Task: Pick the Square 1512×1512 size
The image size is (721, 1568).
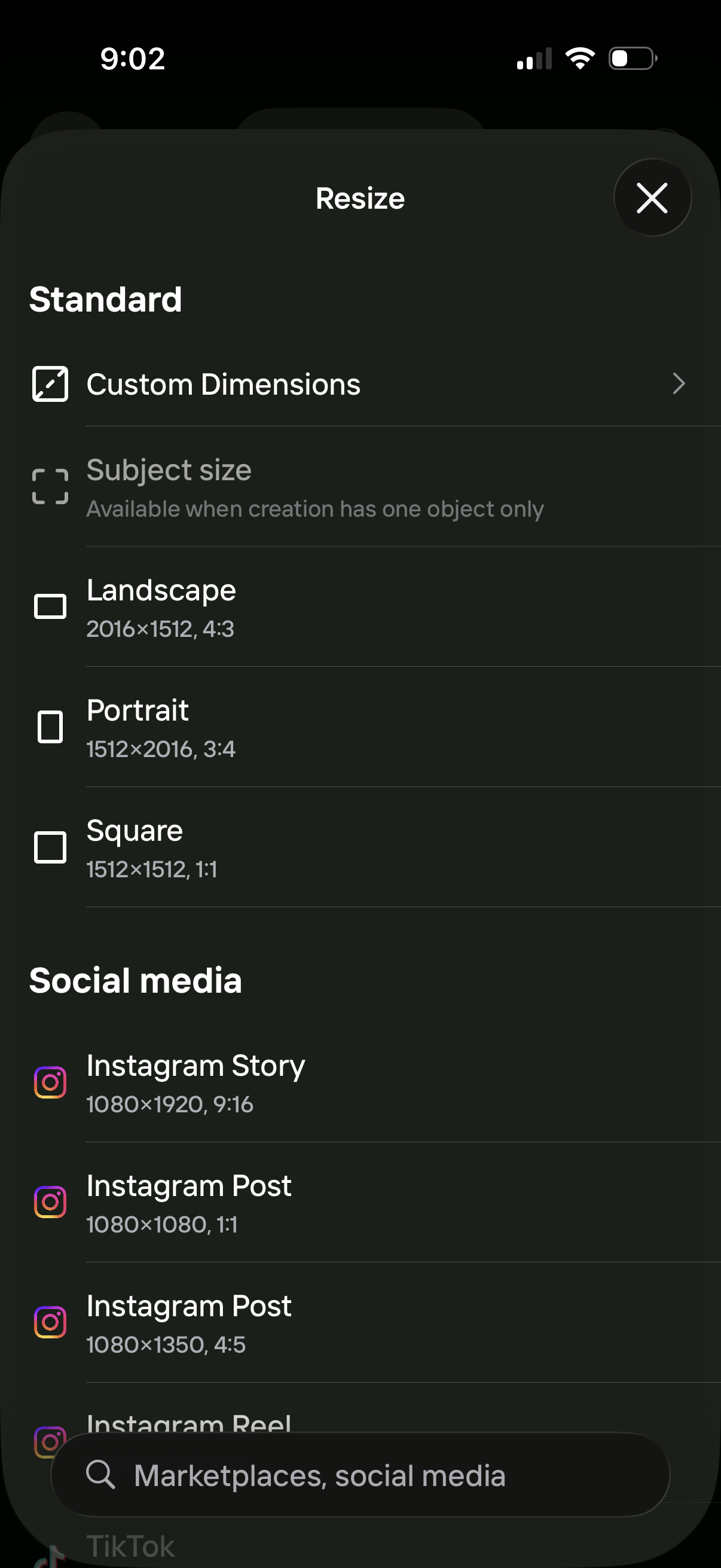Action: click(x=360, y=847)
